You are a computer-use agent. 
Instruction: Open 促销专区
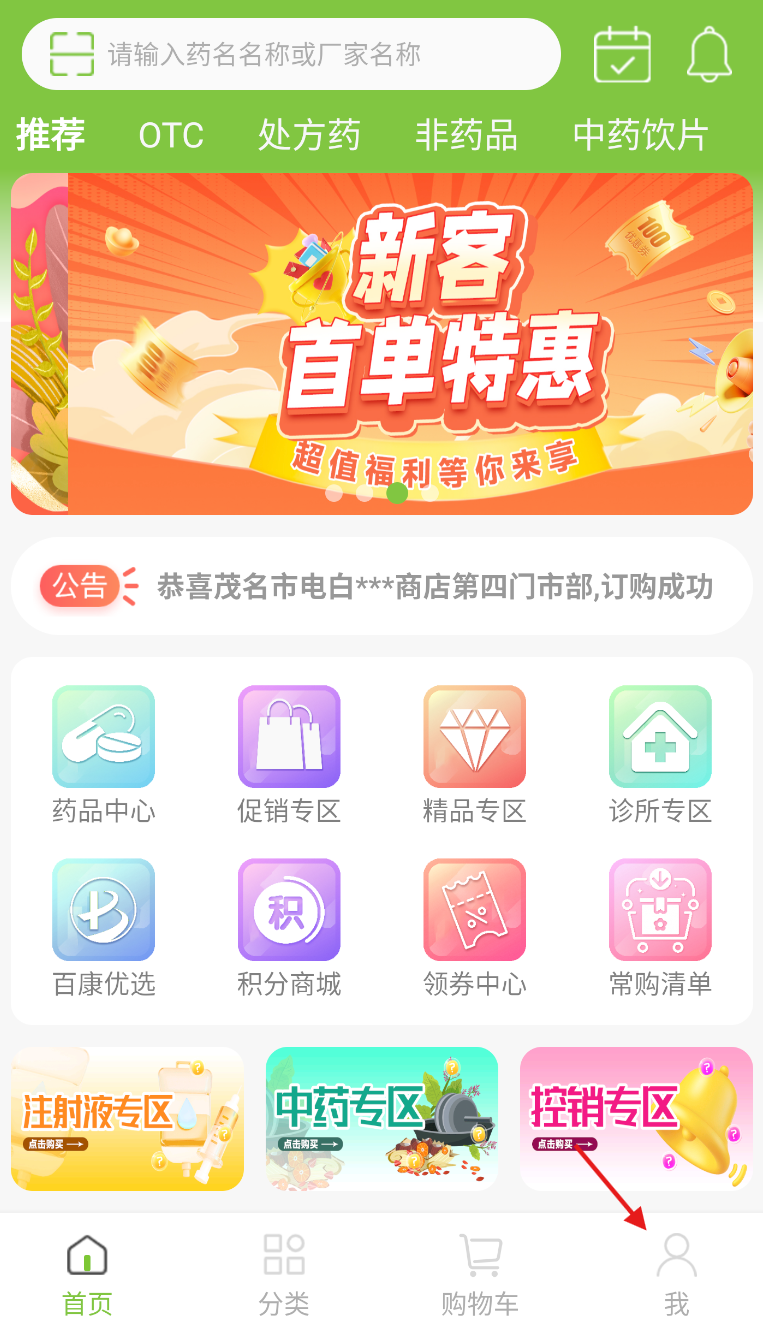point(289,754)
